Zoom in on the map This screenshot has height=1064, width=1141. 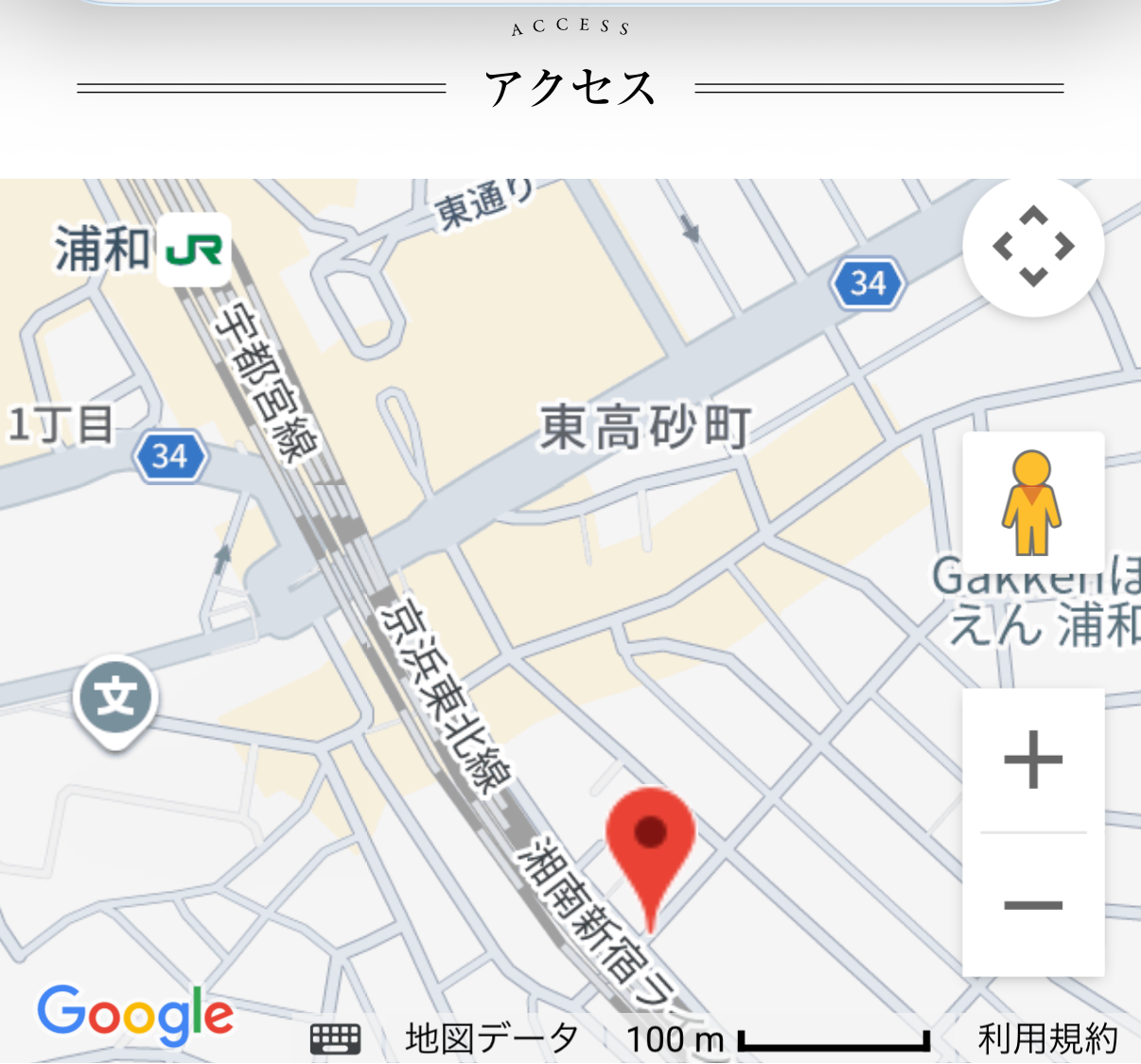(x=1033, y=759)
